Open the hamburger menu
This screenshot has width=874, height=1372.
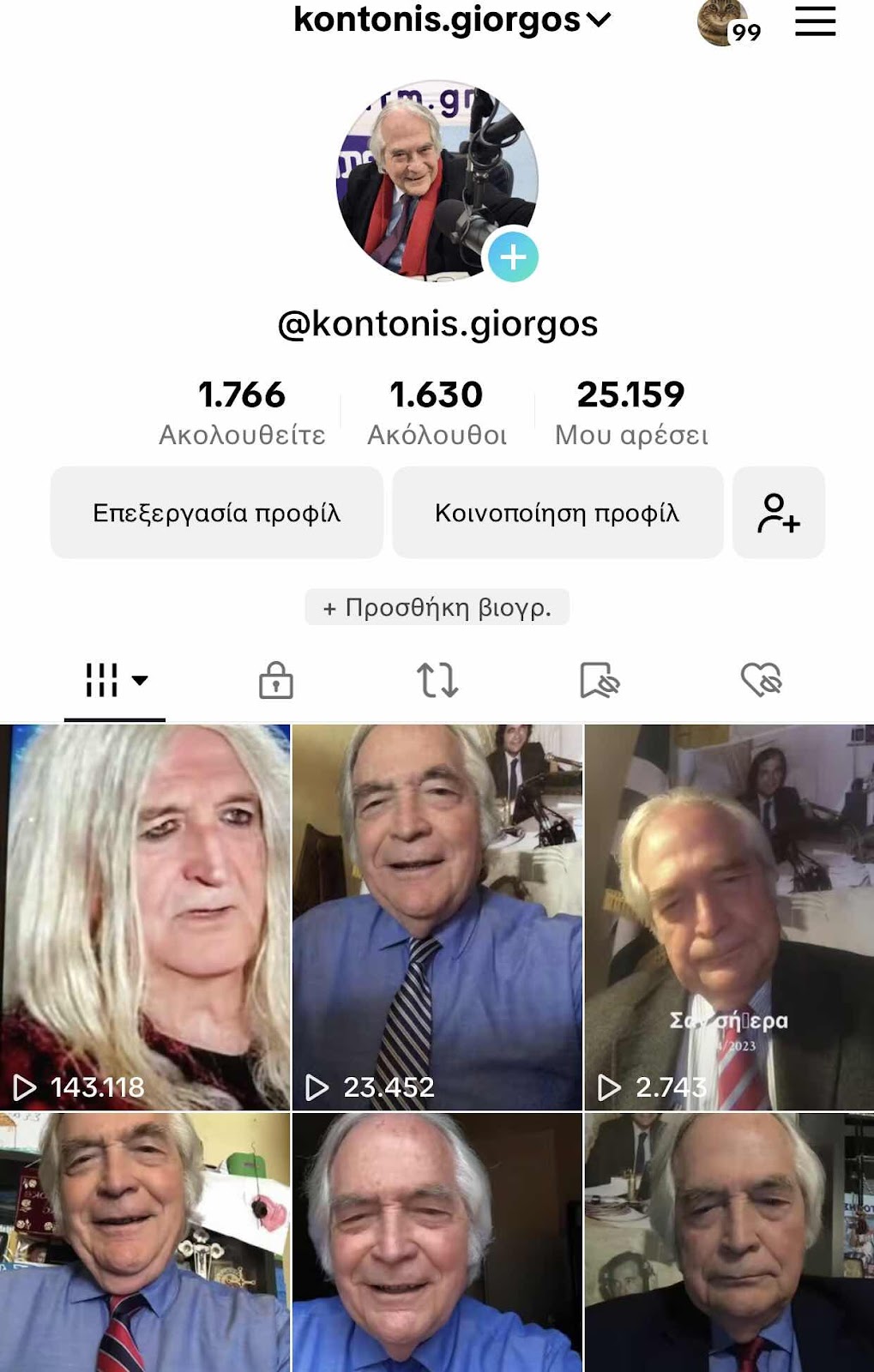[x=814, y=21]
